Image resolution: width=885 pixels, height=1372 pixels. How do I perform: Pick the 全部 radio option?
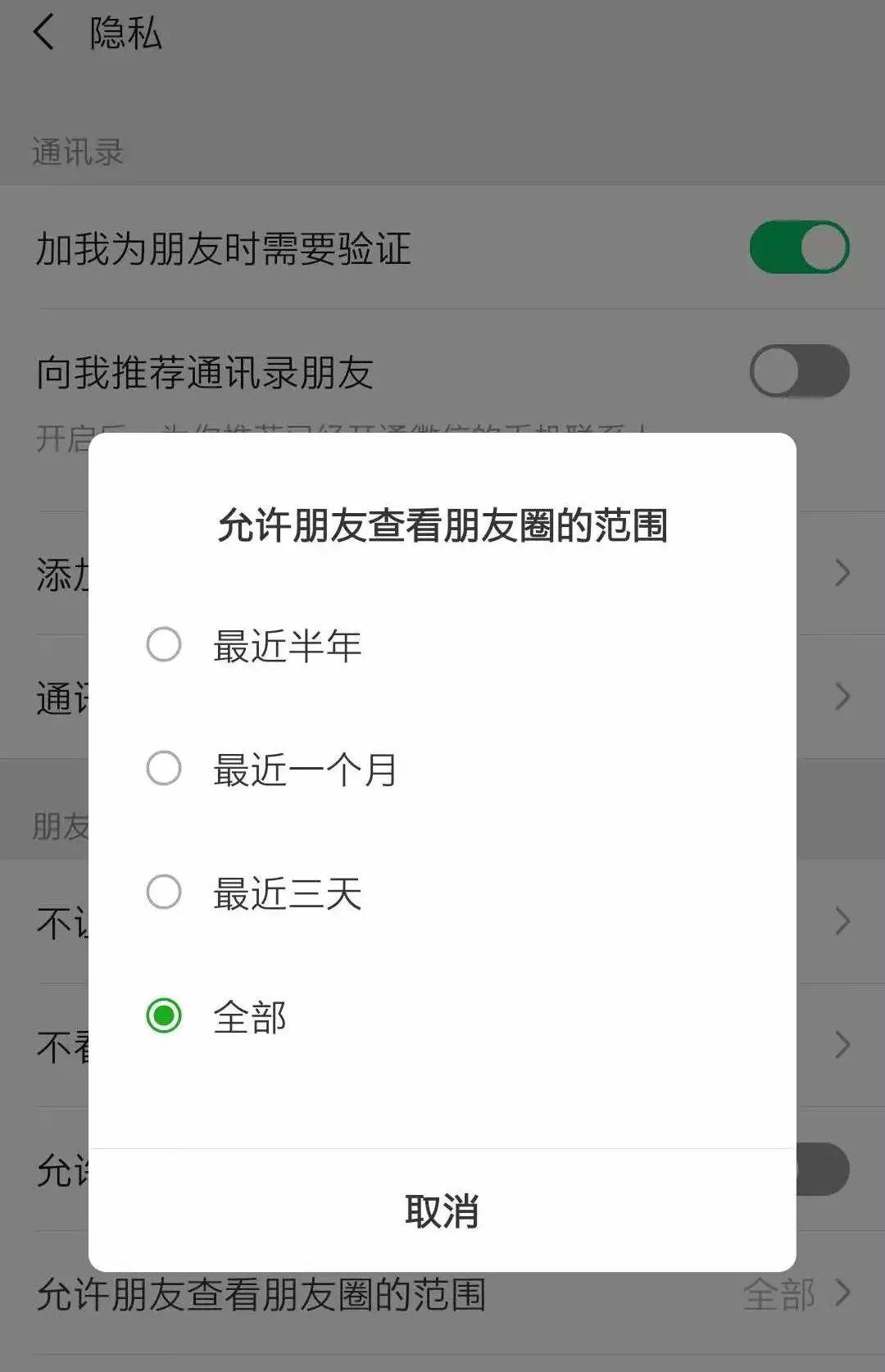point(164,1016)
